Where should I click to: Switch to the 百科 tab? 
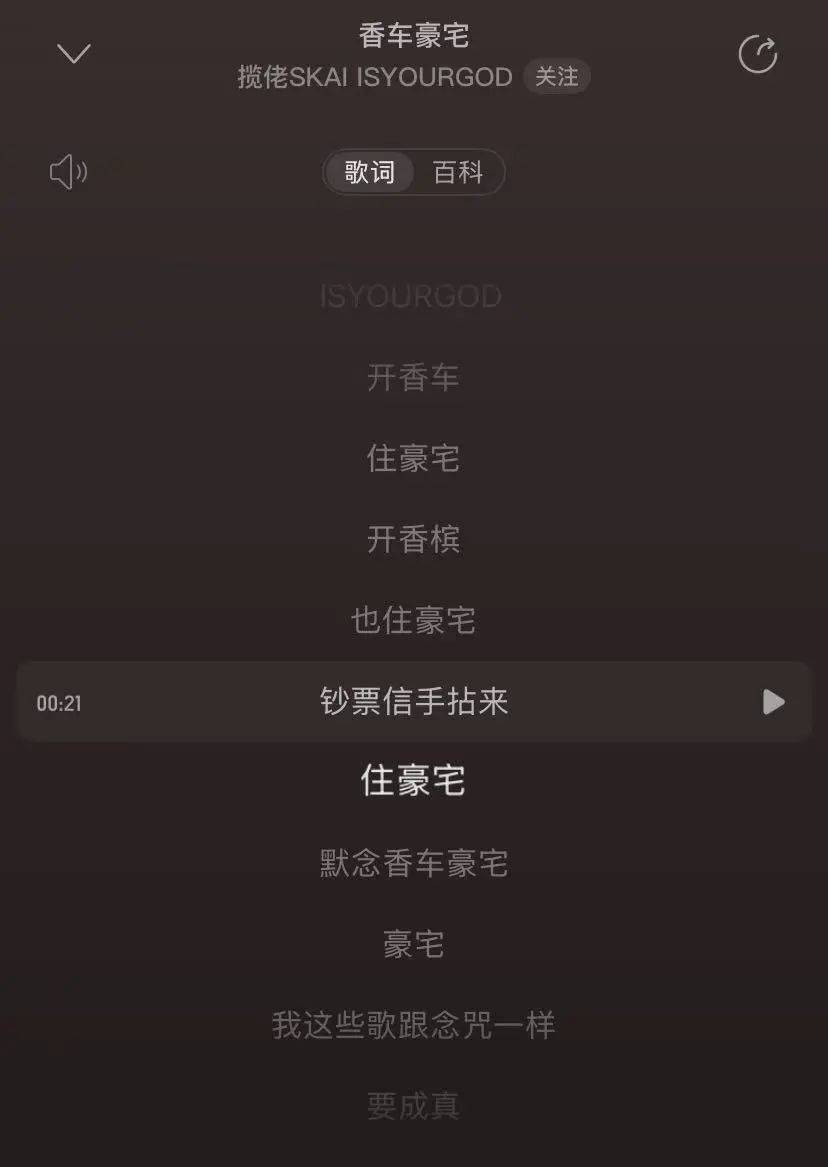[x=458, y=172]
